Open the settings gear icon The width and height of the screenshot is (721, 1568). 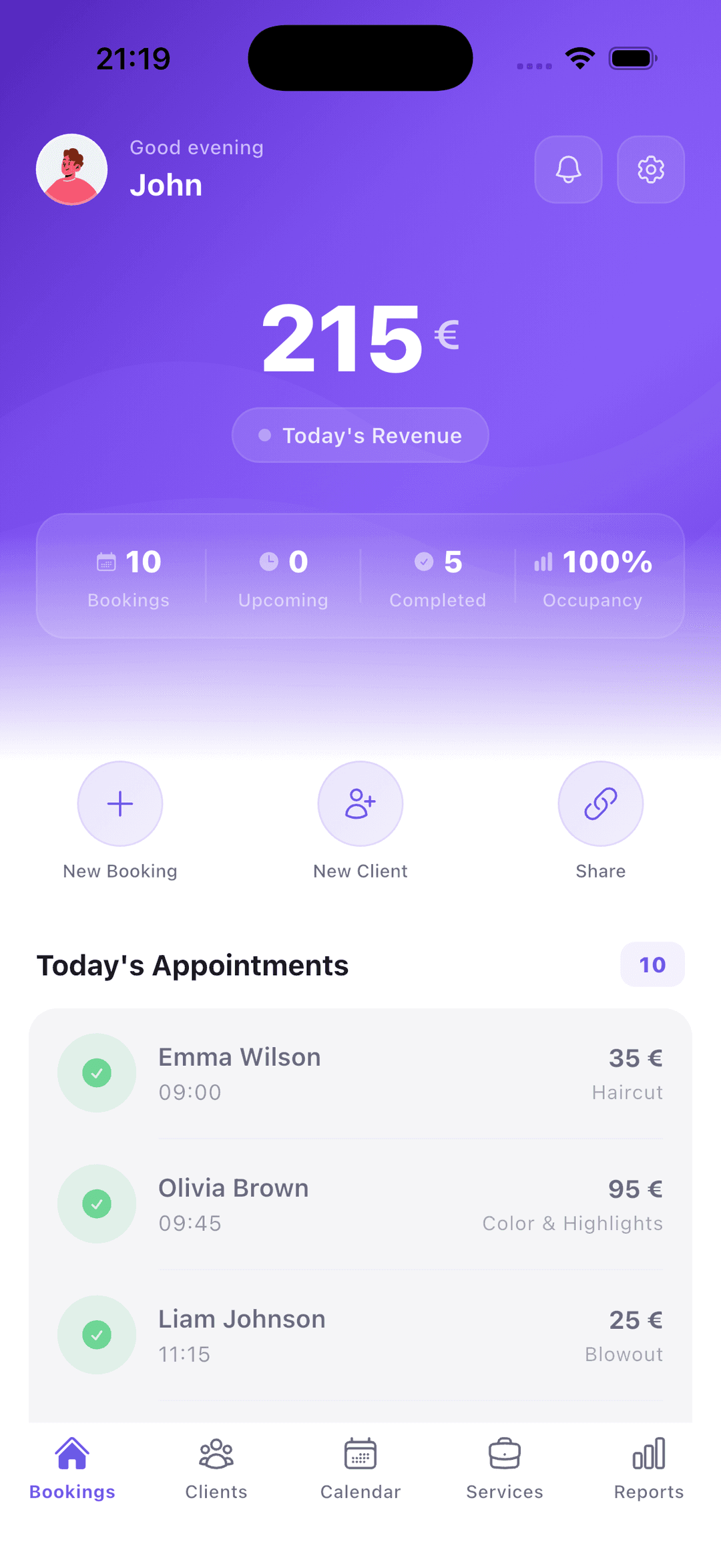tap(650, 170)
